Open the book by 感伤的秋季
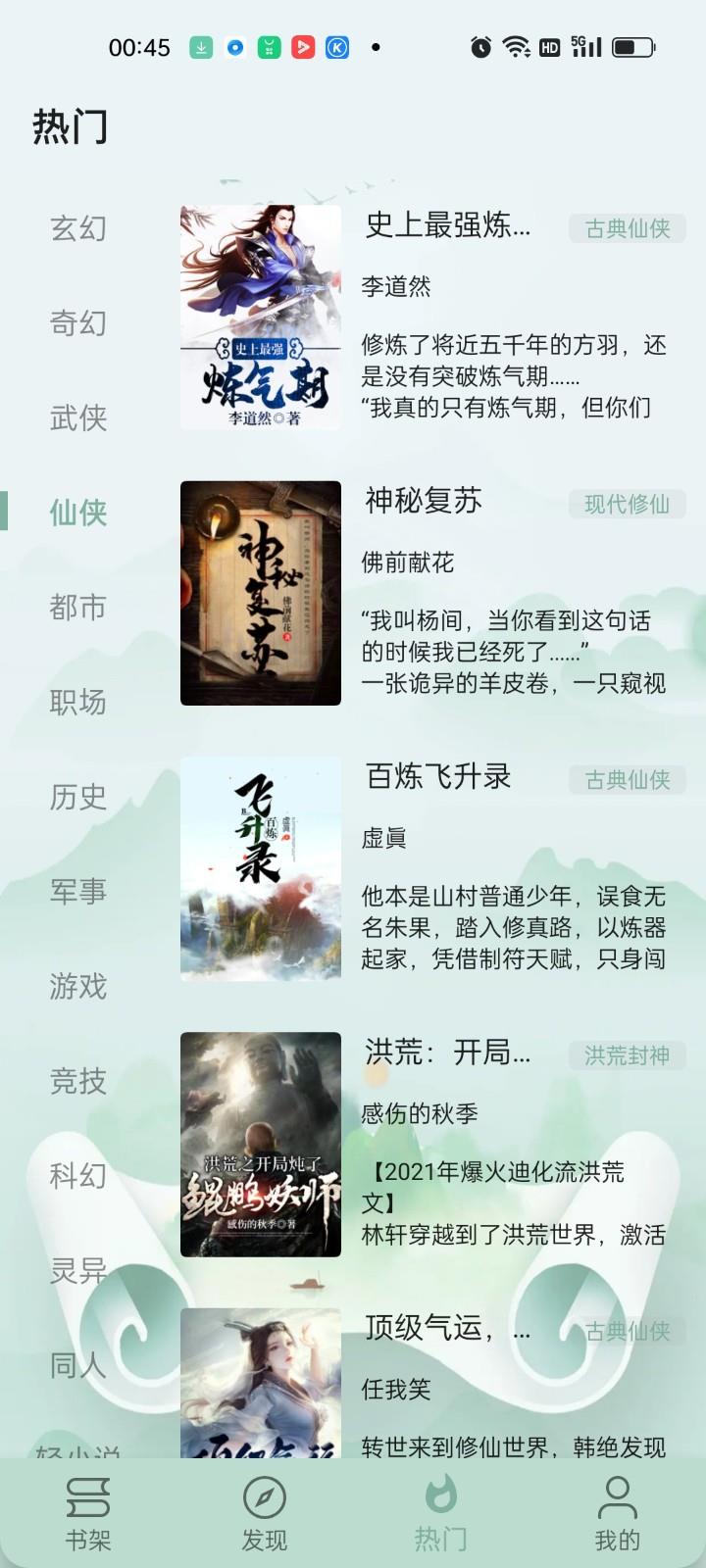This screenshot has width=706, height=1568. 431,1144
